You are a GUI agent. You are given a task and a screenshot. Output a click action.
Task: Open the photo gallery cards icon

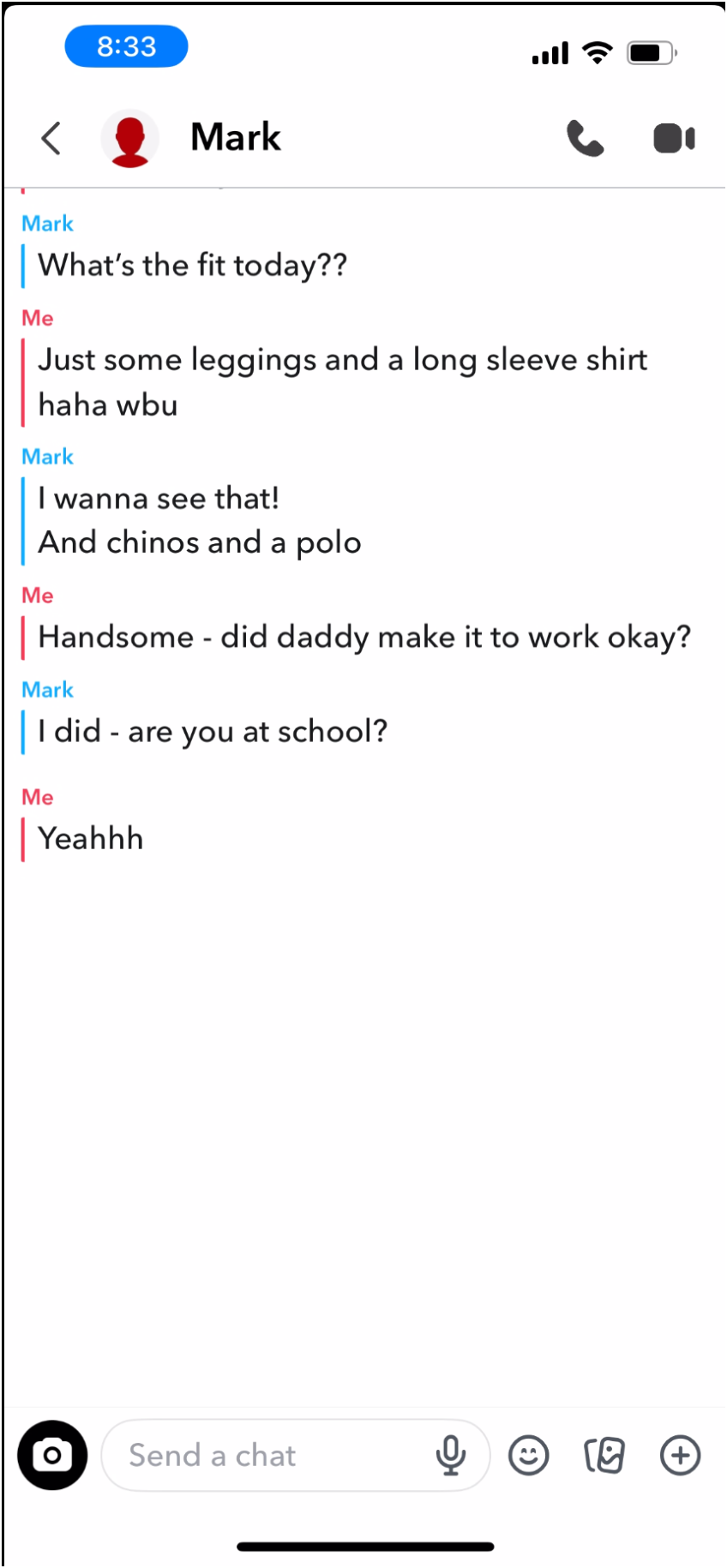604,1455
